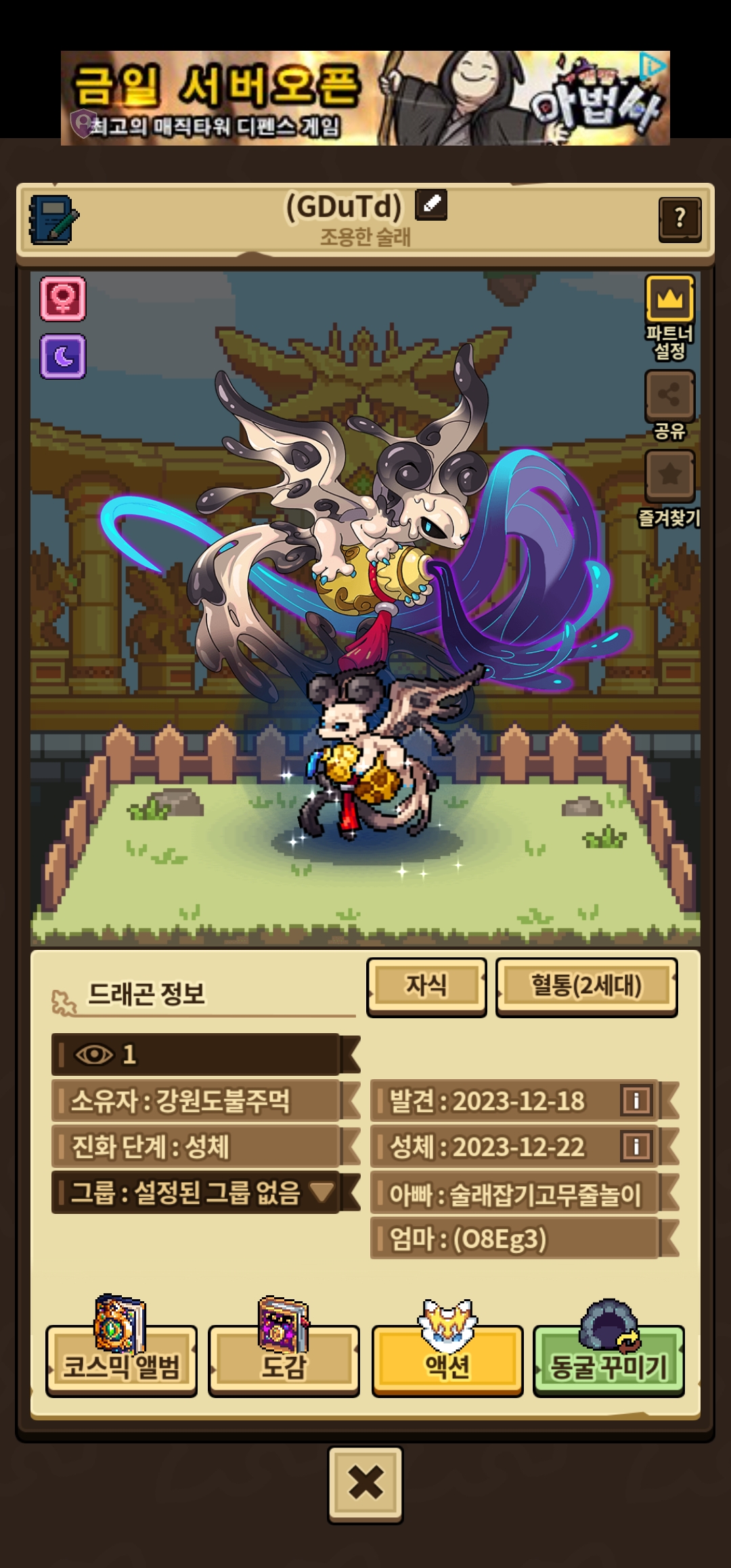The height and width of the screenshot is (1568, 731).
Task: Tap the purple moon icon
Action: click(63, 356)
